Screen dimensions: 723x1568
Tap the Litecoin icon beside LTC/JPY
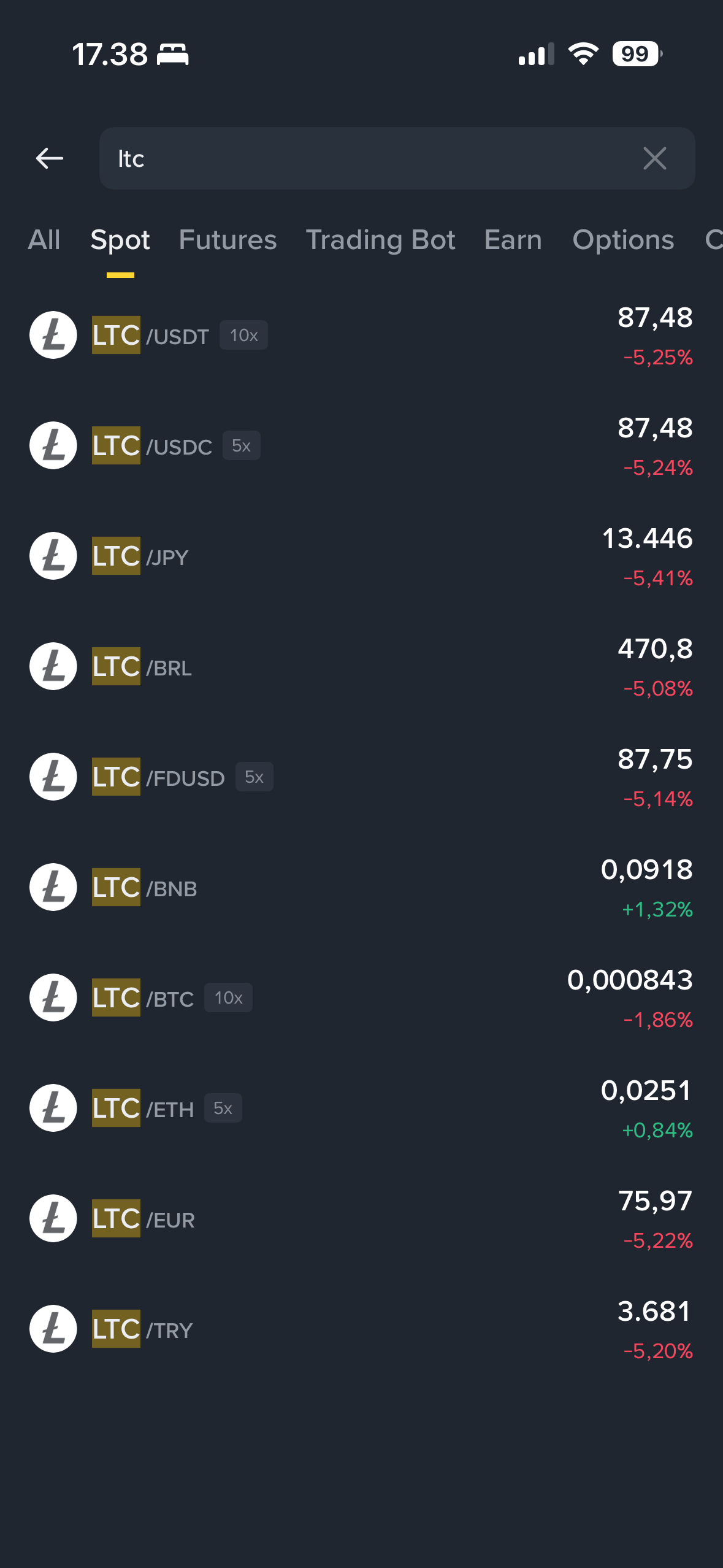tap(53, 556)
